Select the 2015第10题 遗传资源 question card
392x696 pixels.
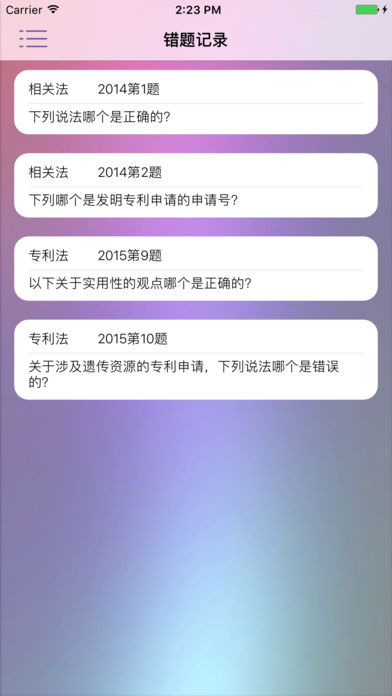tap(196, 360)
